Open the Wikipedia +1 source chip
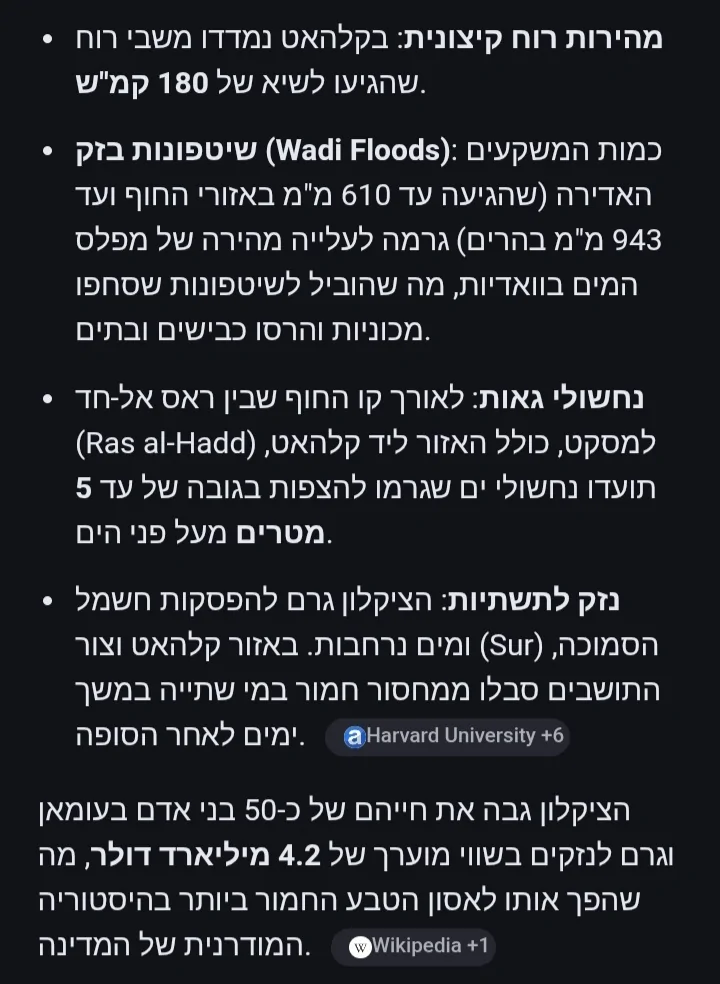This screenshot has width=720, height=984. tap(418, 946)
